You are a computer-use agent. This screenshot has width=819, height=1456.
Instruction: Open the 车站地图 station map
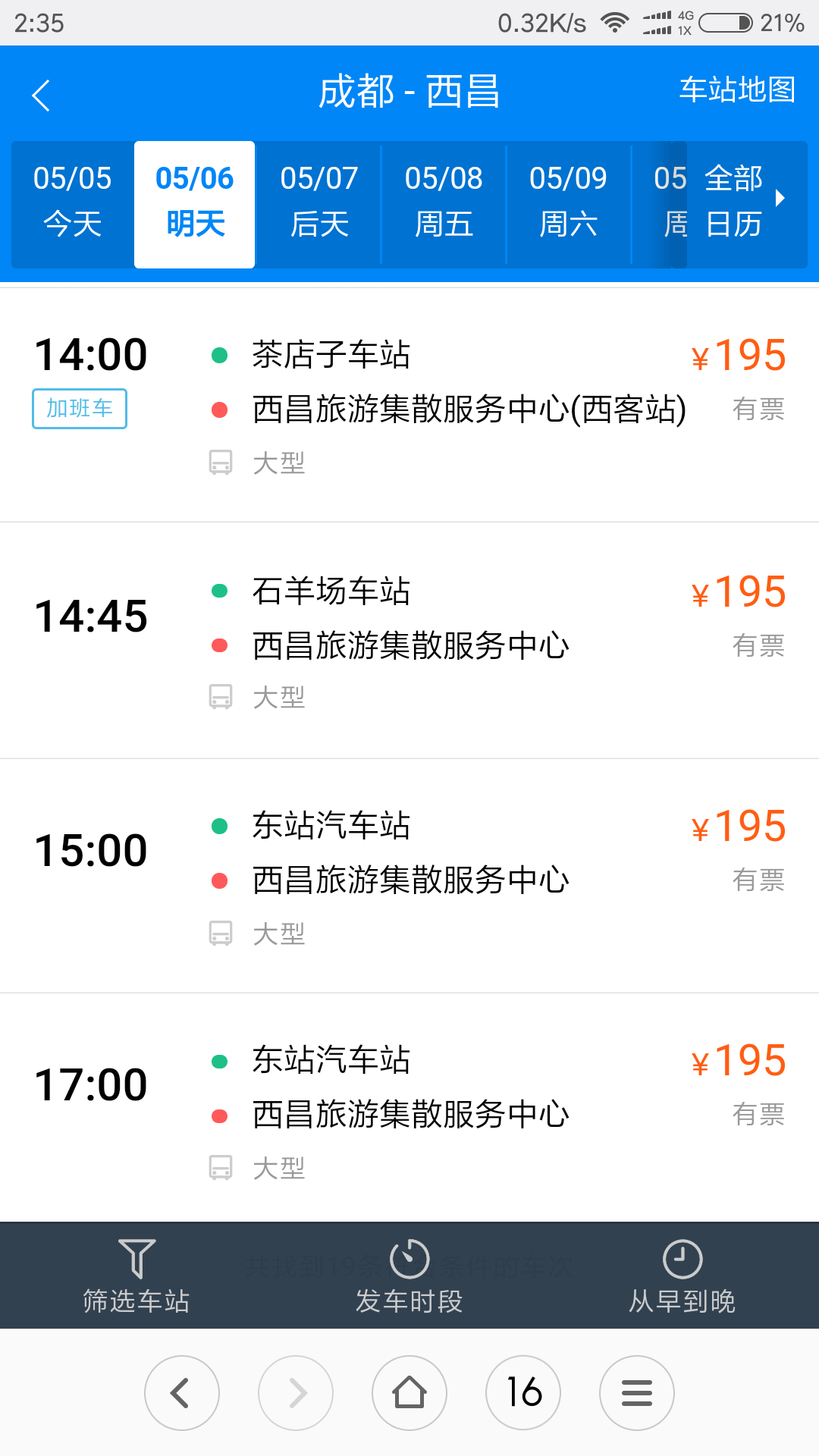pyautogui.click(x=737, y=90)
